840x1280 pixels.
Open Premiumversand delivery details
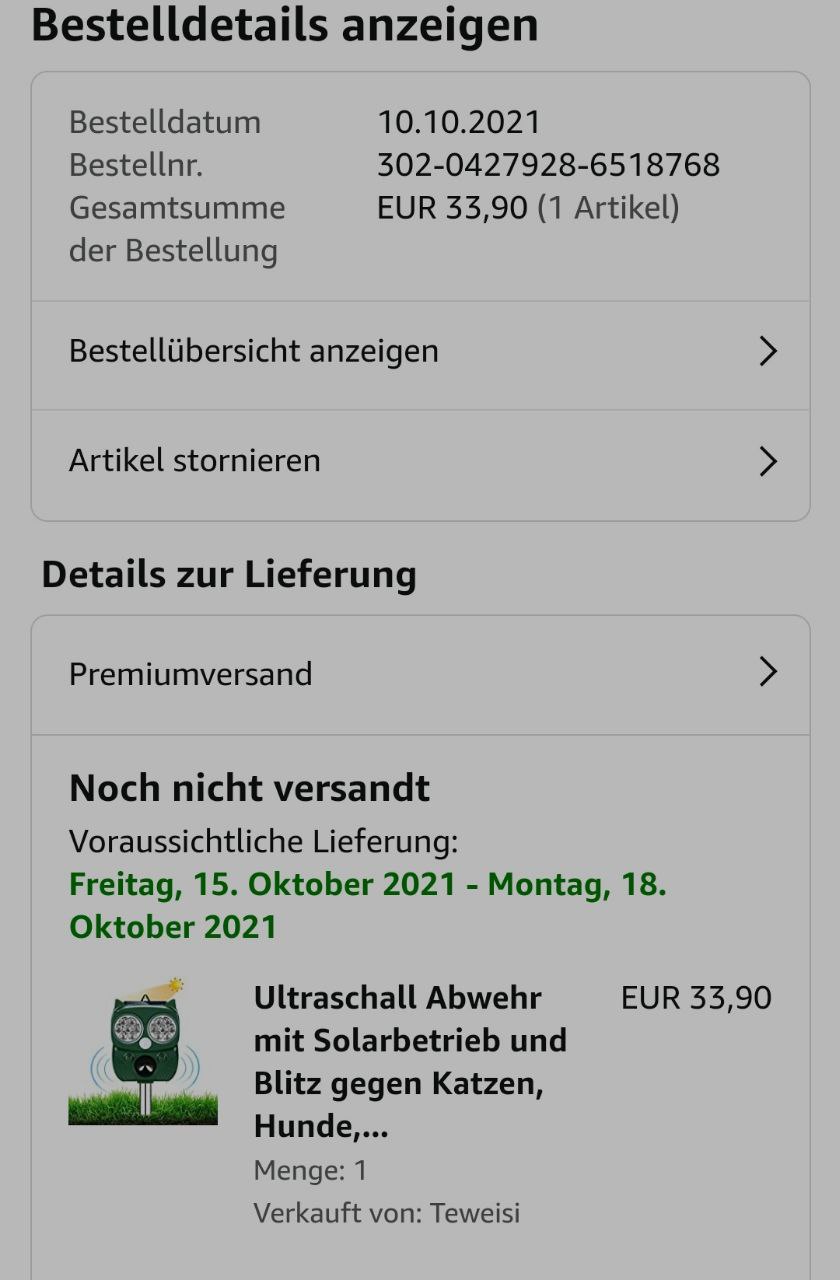click(x=420, y=674)
